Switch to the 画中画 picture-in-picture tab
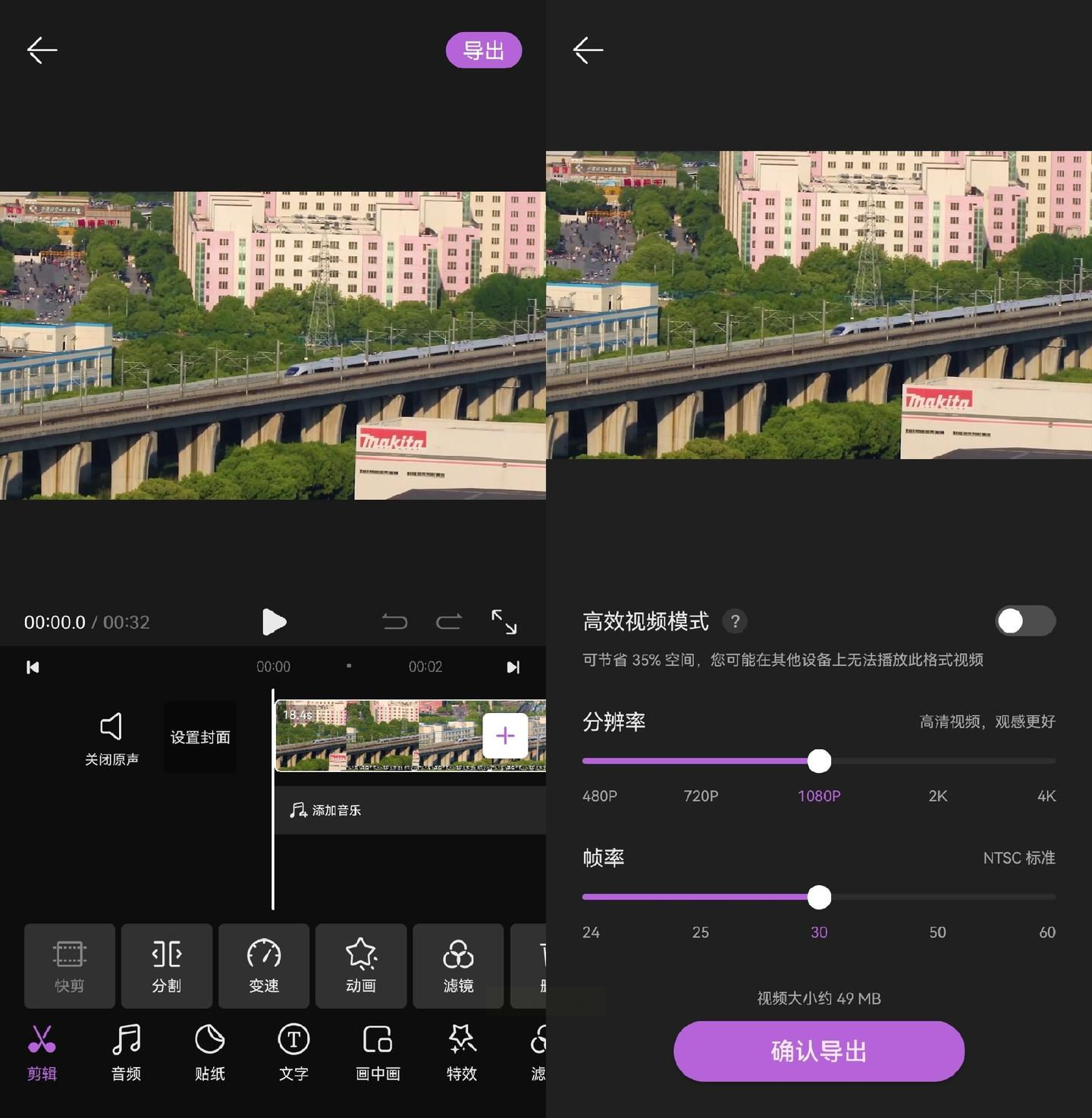This screenshot has width=1092, height=1118. (378, 1051)
